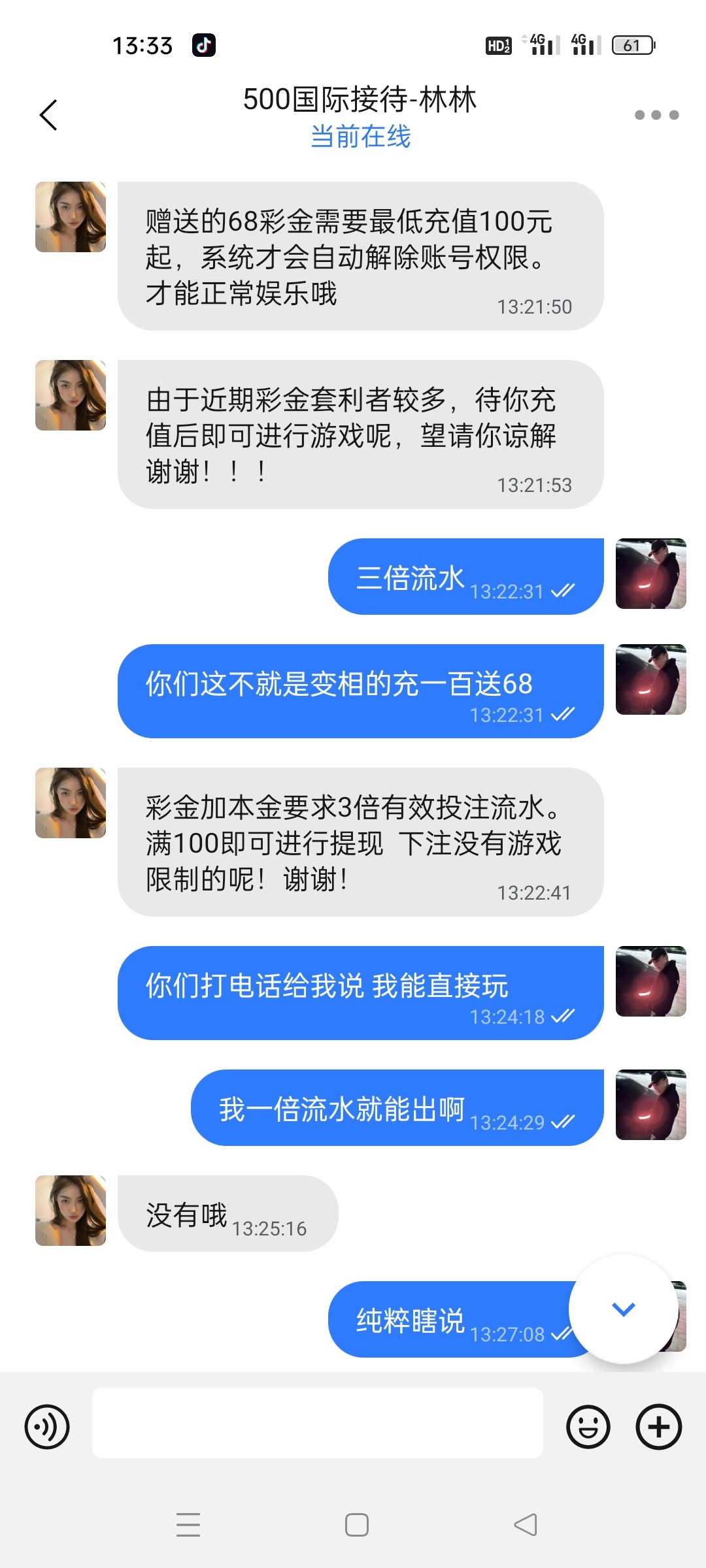Go back from the 林林 chat
706x1568 pixels.
pyautogui.click(x=49, y=116)
